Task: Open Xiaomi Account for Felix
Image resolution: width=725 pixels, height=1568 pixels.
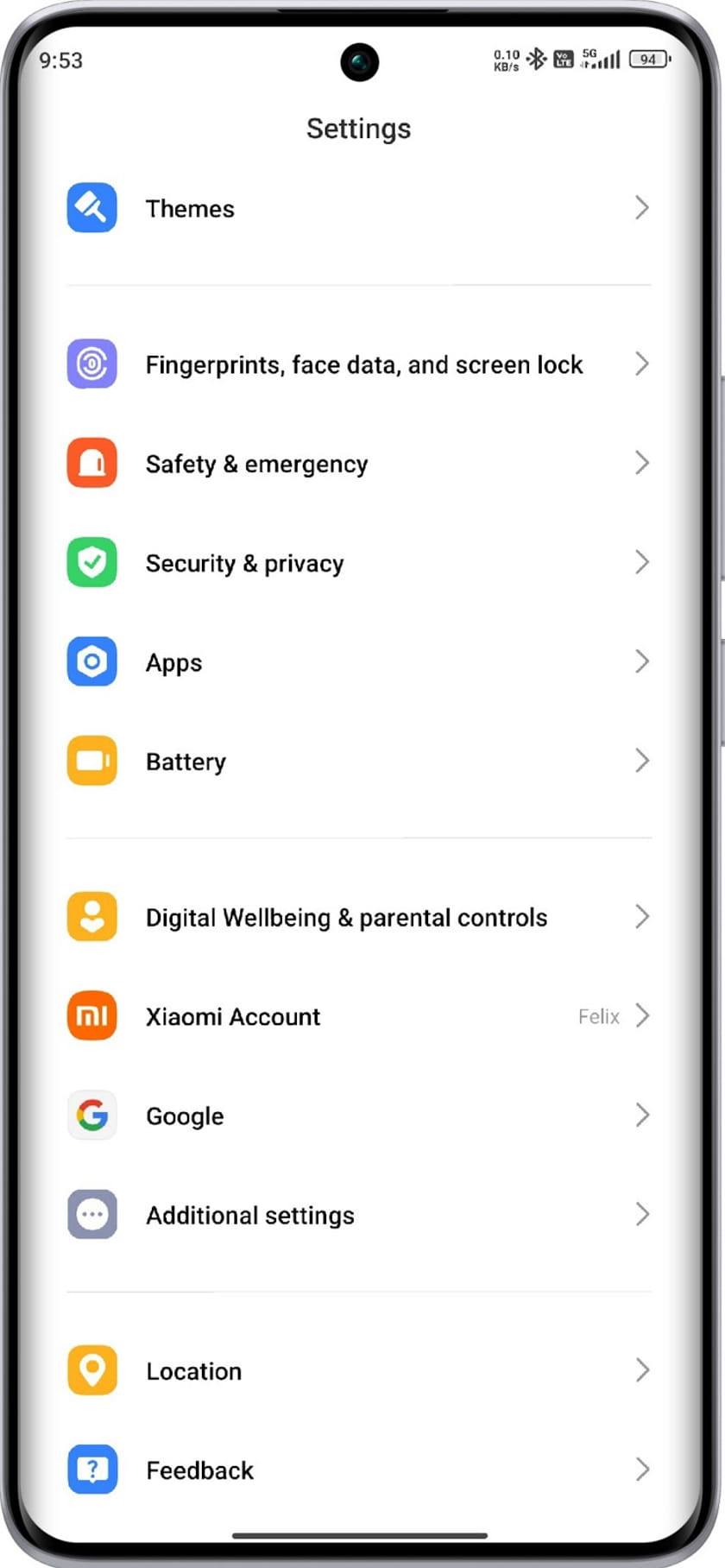Action: 358,1016
